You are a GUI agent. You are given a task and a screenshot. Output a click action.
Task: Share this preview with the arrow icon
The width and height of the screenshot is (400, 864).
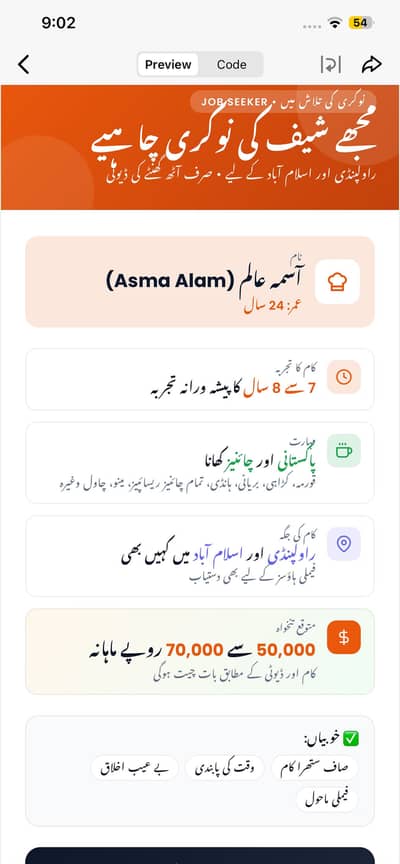372,65
